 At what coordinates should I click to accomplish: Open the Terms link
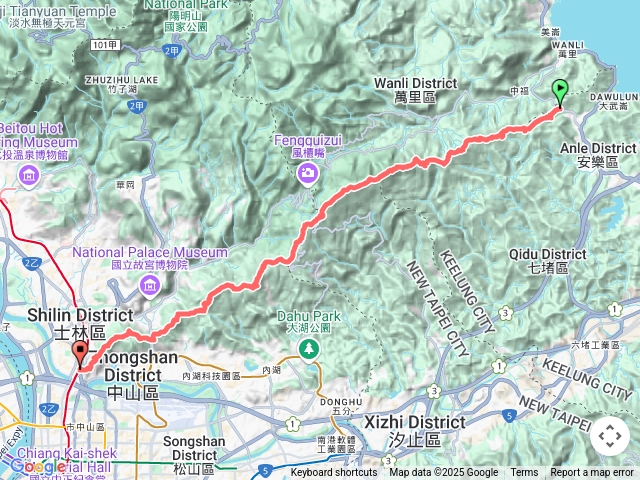[524, 473]
